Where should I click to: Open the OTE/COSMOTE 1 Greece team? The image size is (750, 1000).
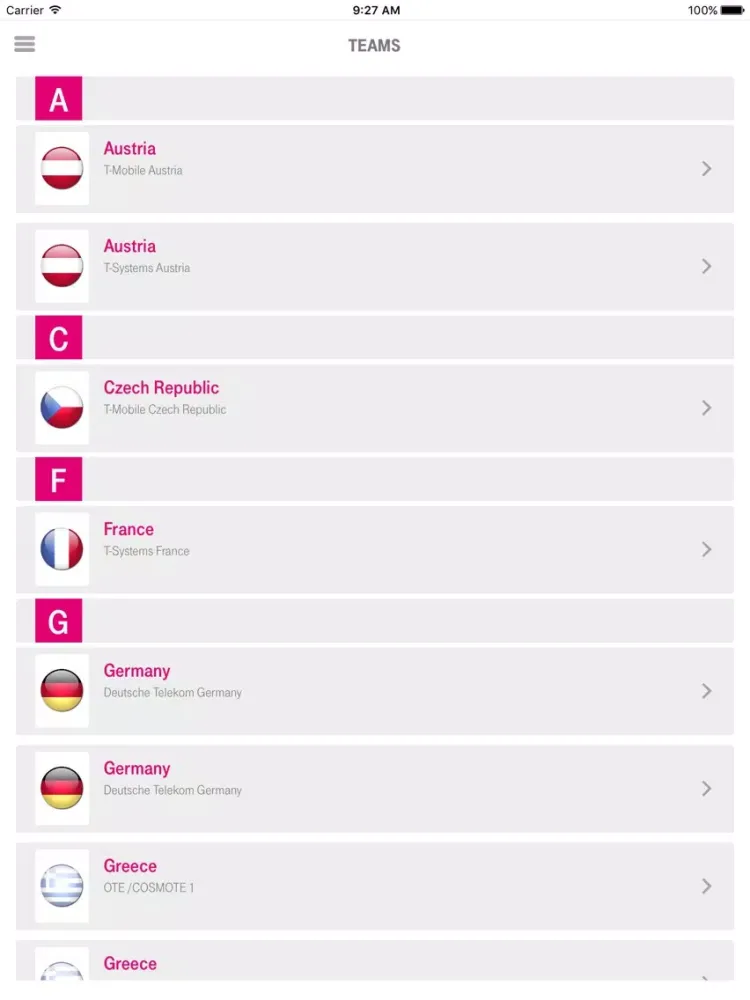coord(374,886)
